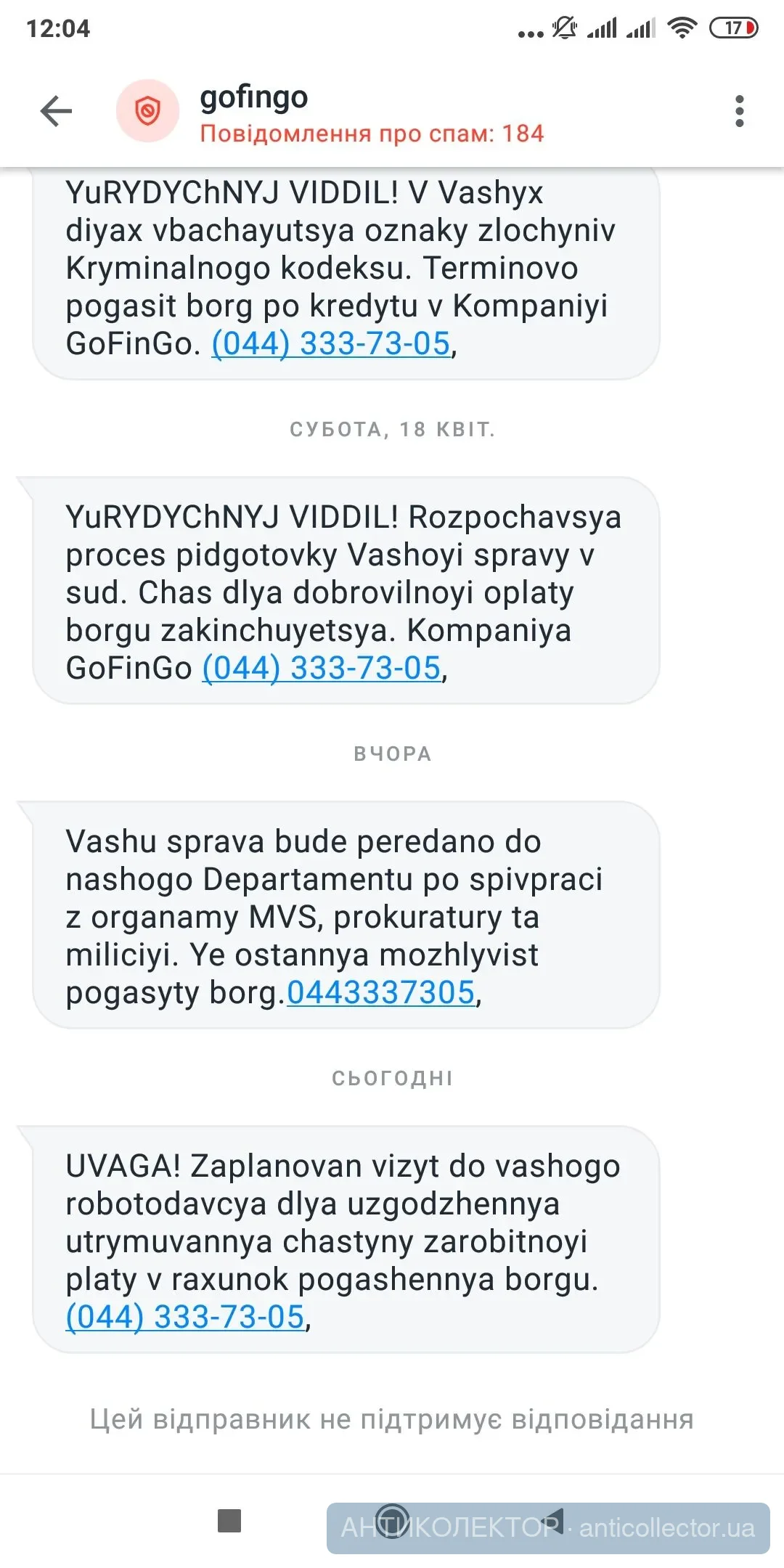Open gofingo contact avatar
784x1568 pixels.
(148, 111)
